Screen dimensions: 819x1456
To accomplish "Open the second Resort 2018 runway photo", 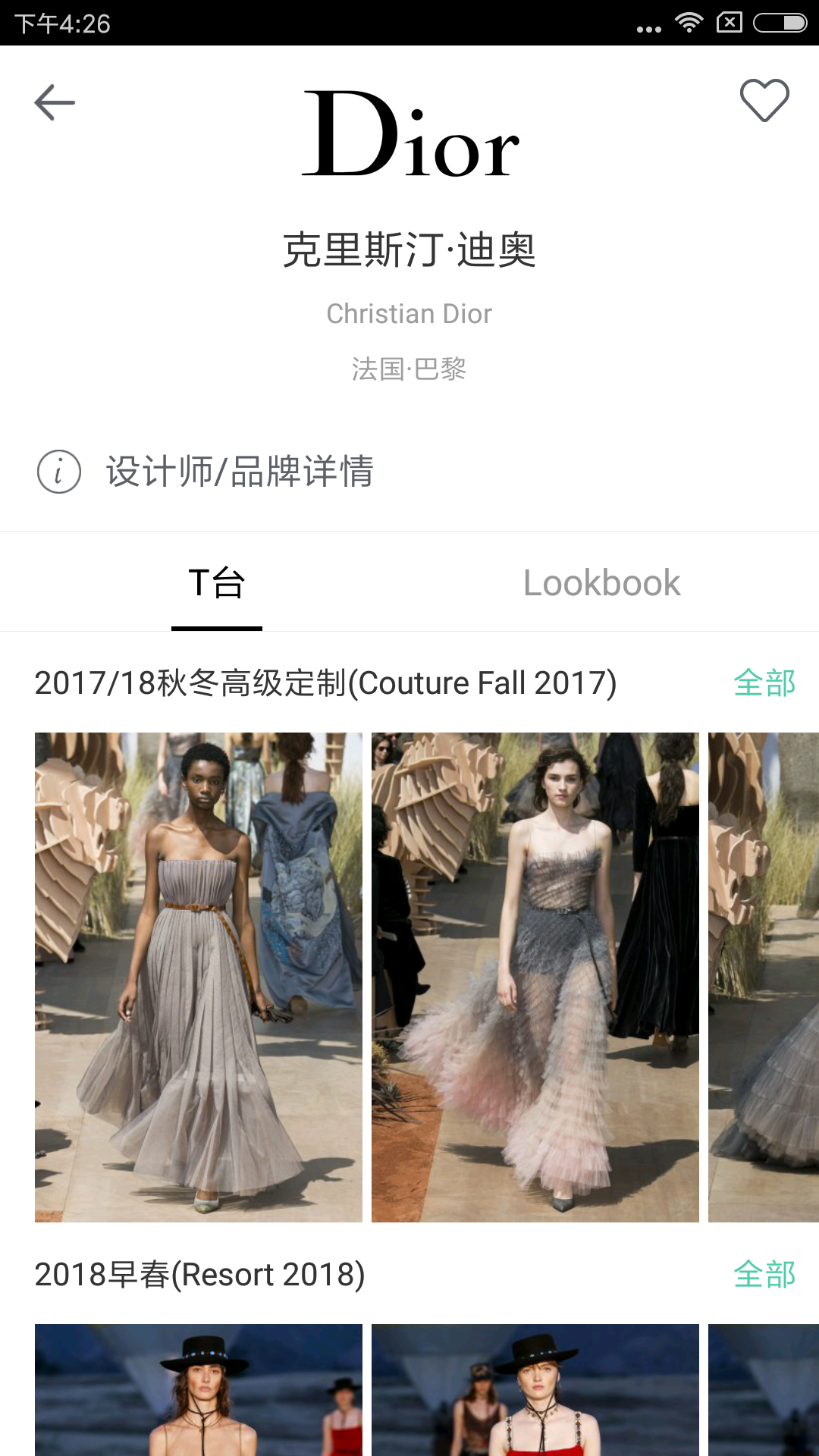I will [535, 1389].
